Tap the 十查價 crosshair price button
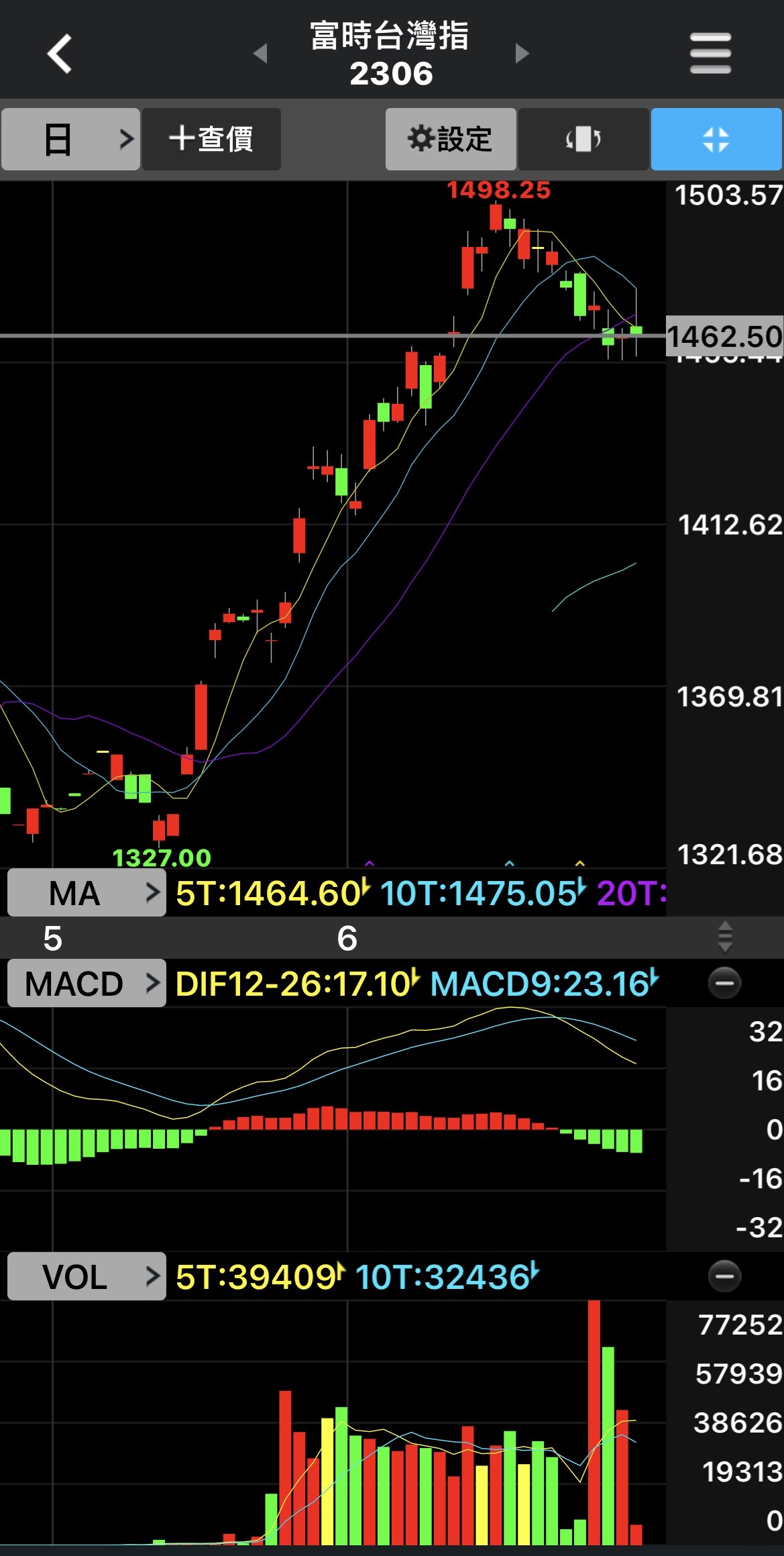 [211, 140]
